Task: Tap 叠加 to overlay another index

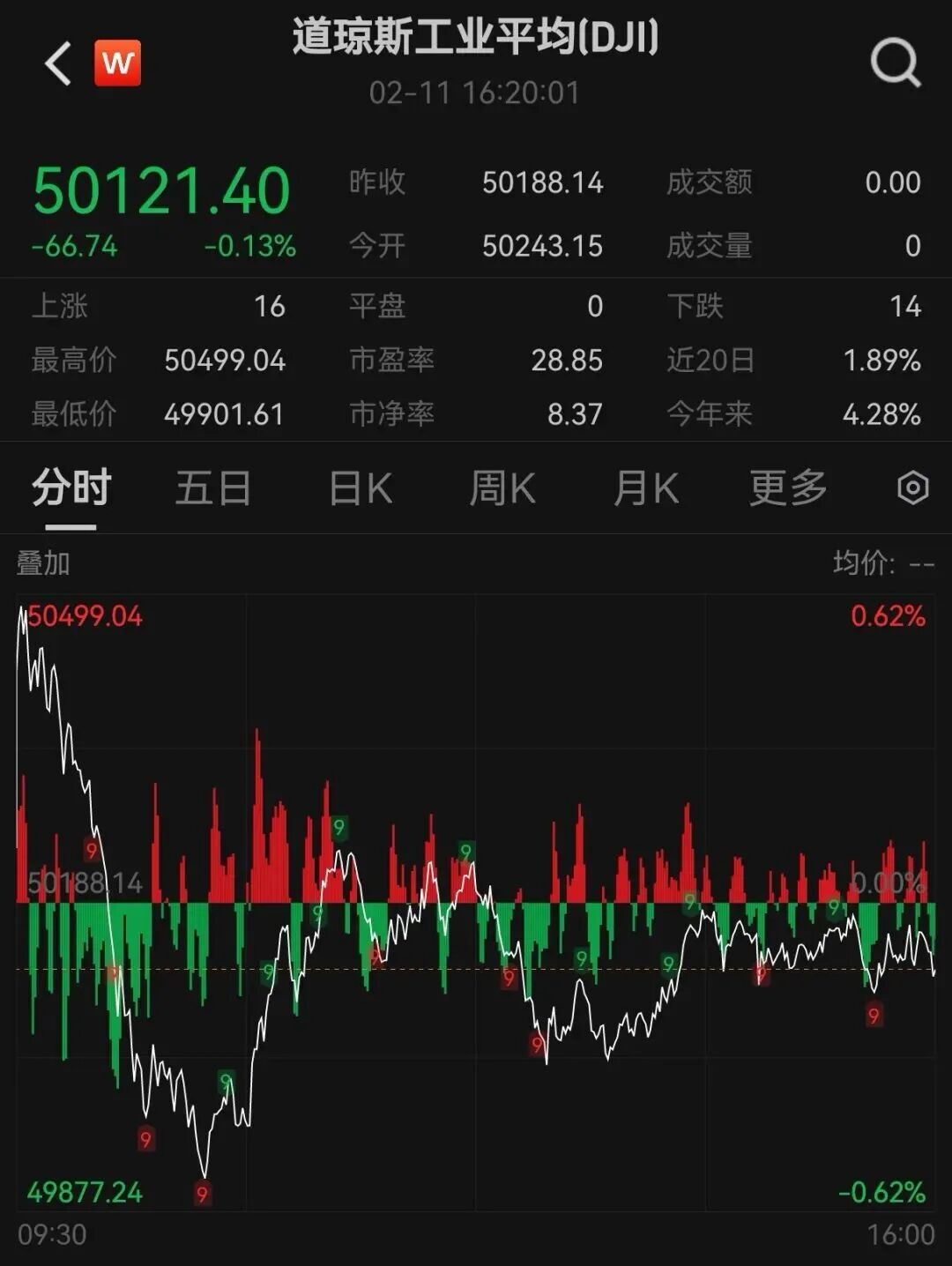Action: click(43, 563)
